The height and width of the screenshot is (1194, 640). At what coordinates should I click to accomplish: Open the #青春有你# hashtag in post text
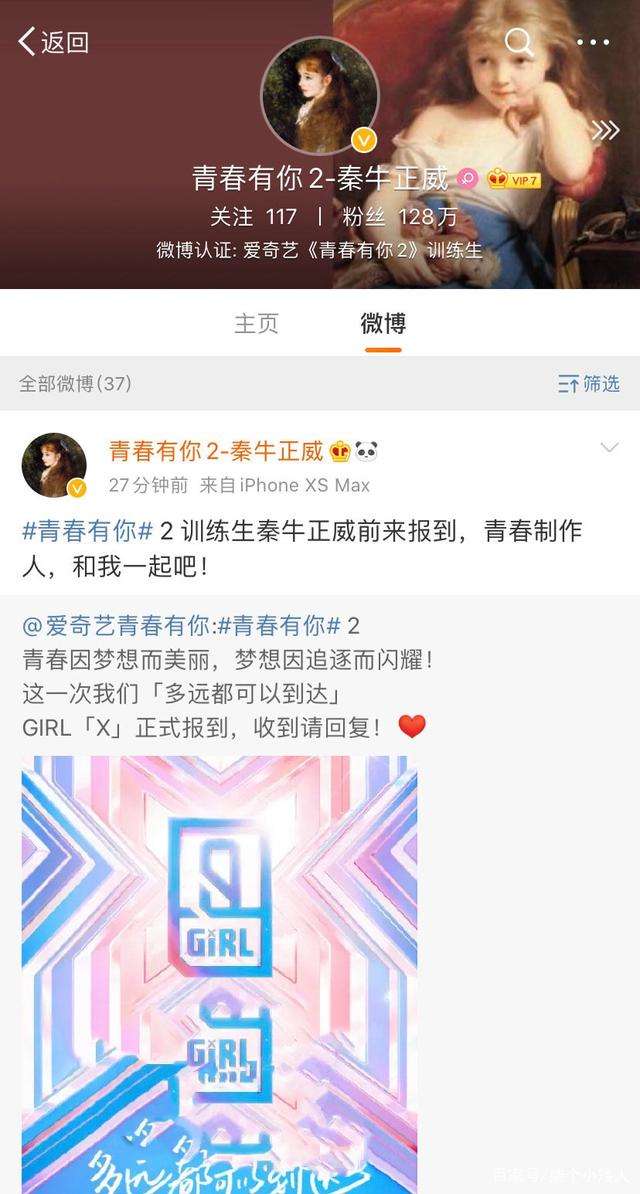click(88, 530)
